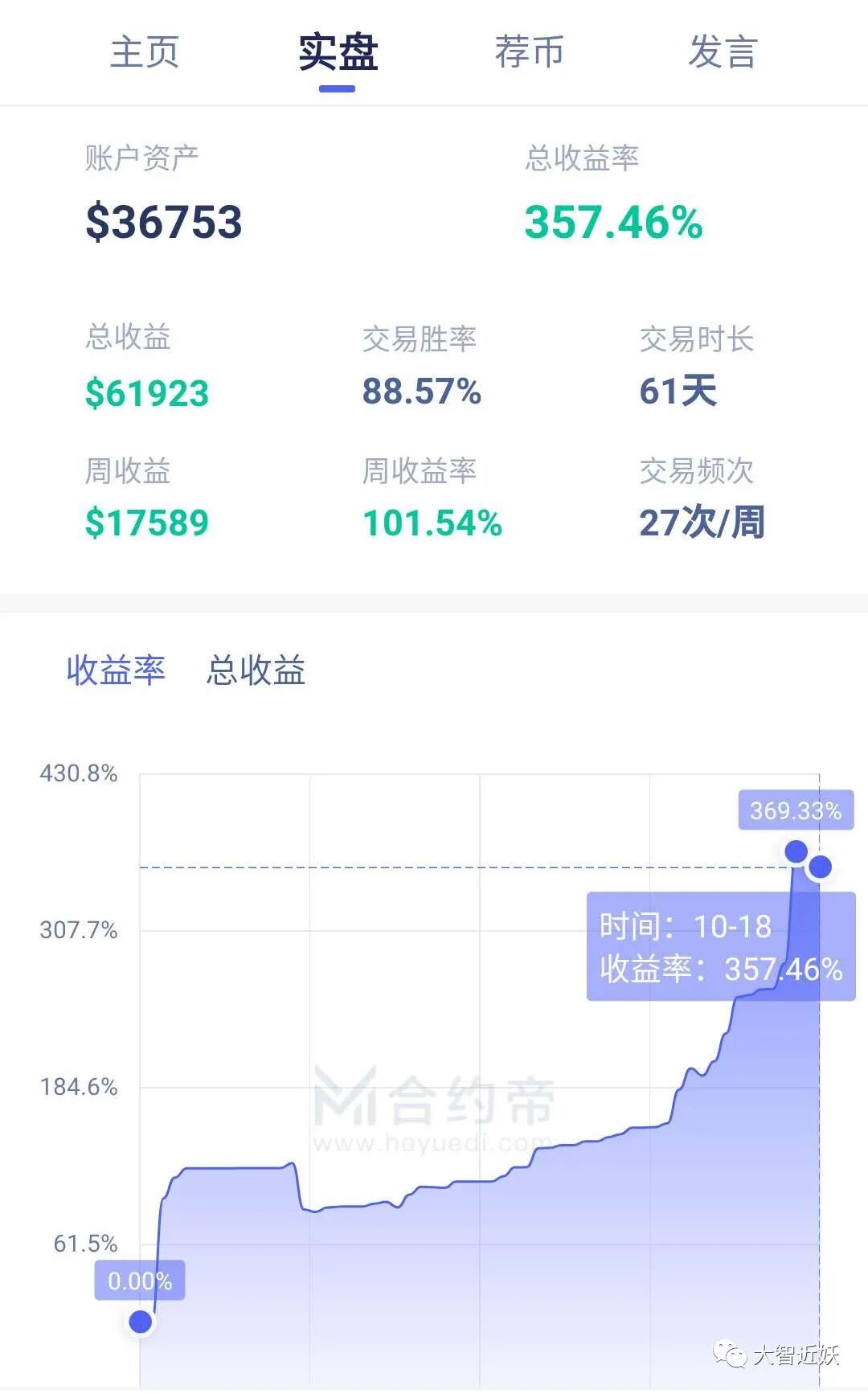Go to the 发言 tab
This screenshot has width=868, height=1394.
pos(723,52)
